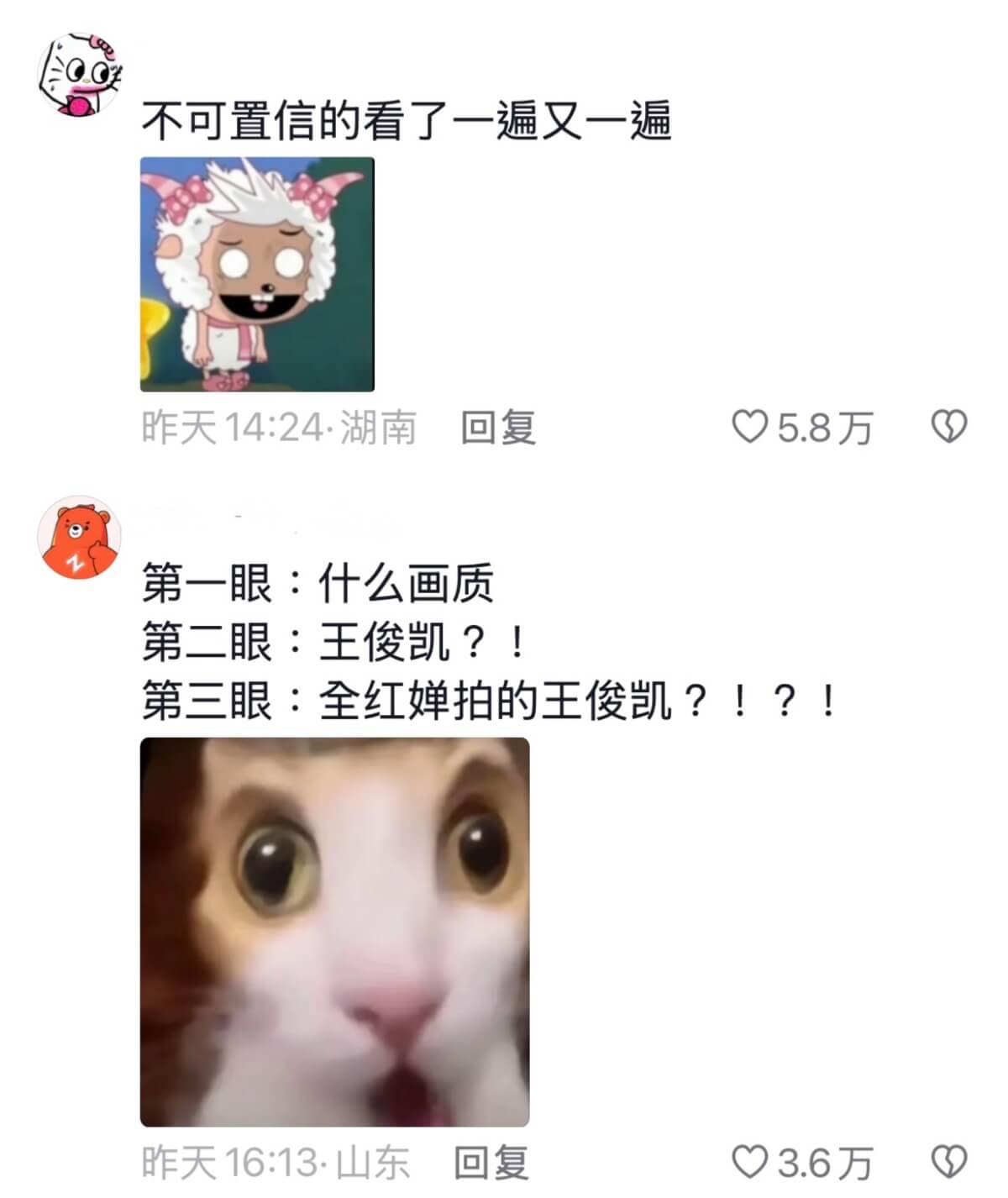Reply to the 昨天 14:24 湖南 comment
Screen dimensions: 1008x1198
(x=498, y=428)
